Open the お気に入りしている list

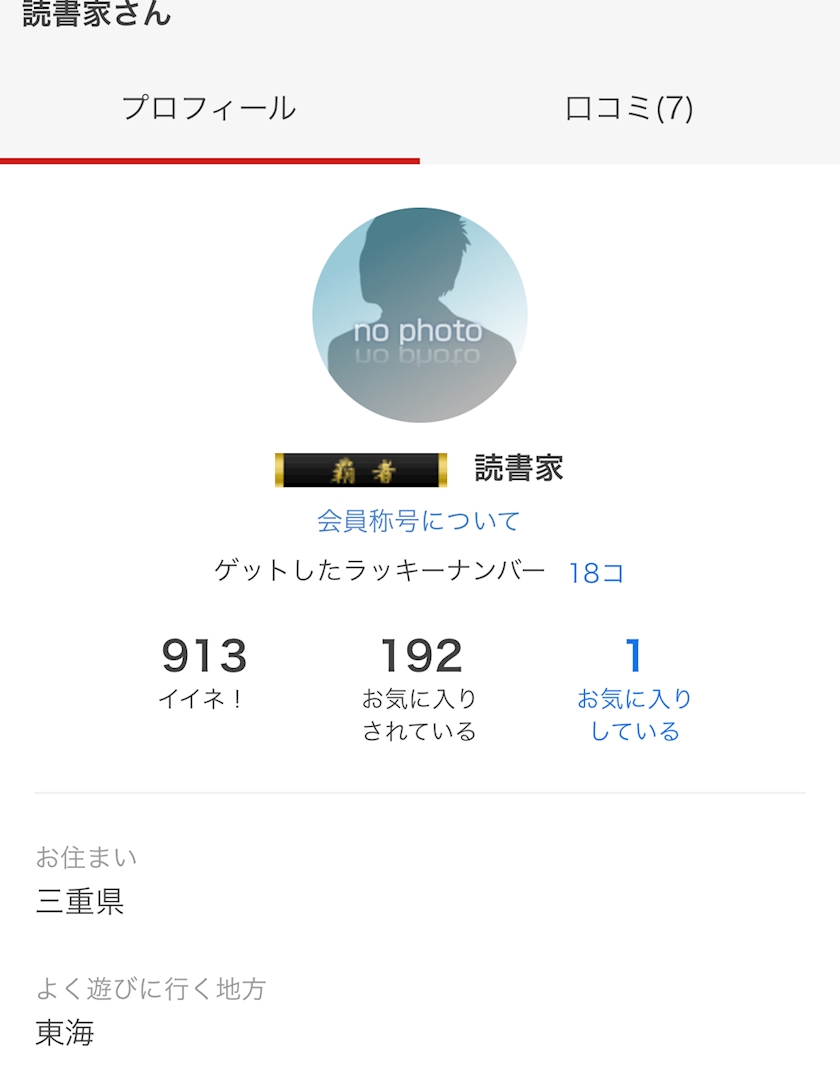pyautogui.click(x=634, y=689)
